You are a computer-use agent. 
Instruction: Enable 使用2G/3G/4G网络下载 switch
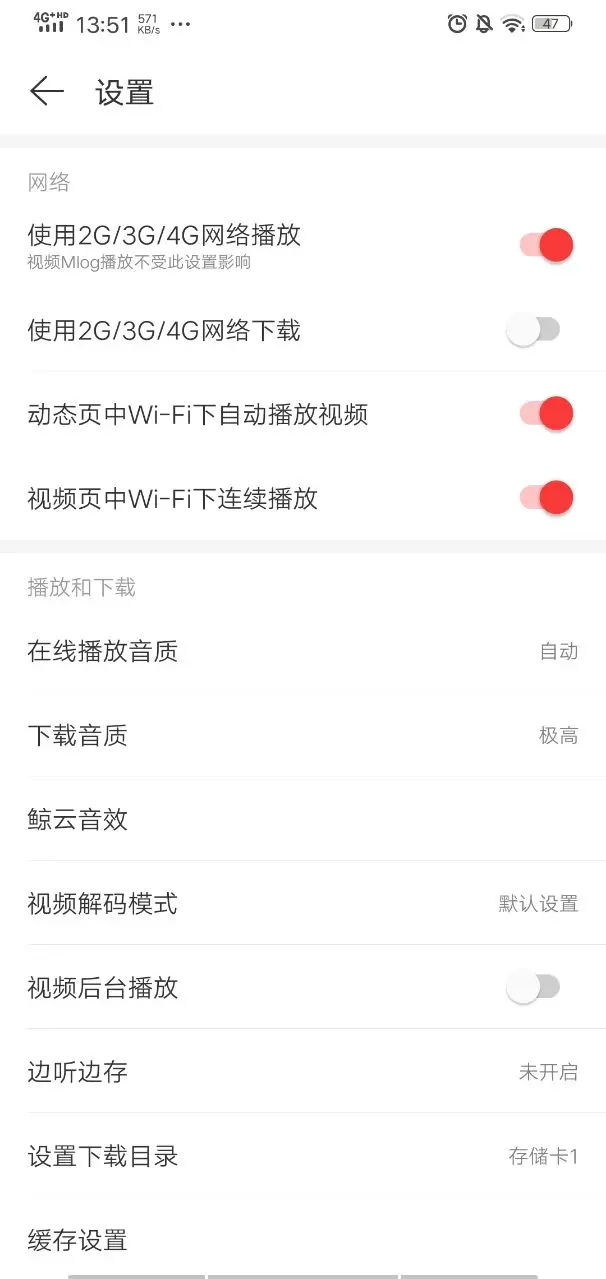(x=533, y=330)
